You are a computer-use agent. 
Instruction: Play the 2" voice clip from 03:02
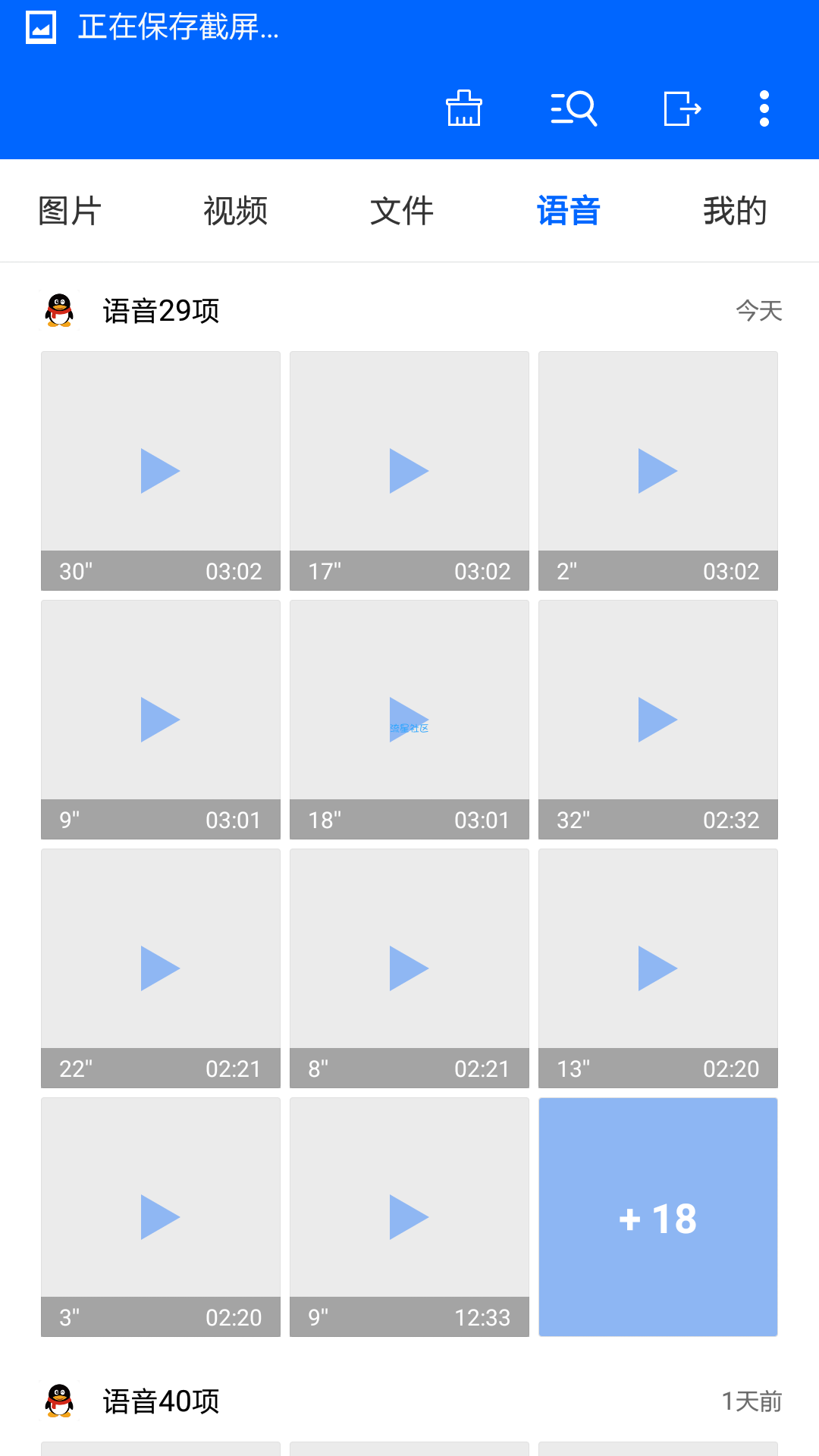658,471
